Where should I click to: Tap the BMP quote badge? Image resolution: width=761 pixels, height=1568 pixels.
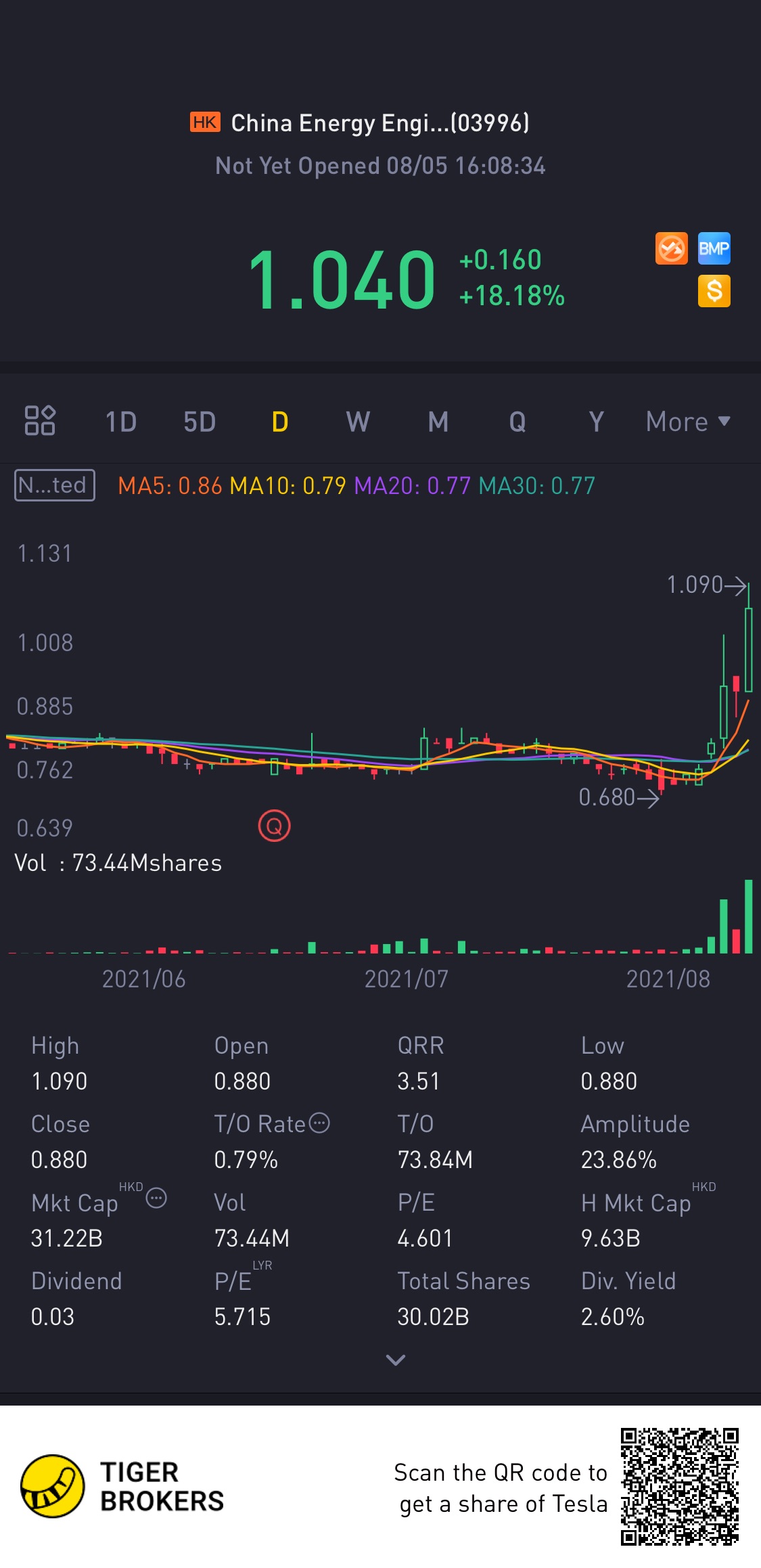[714, 248]
